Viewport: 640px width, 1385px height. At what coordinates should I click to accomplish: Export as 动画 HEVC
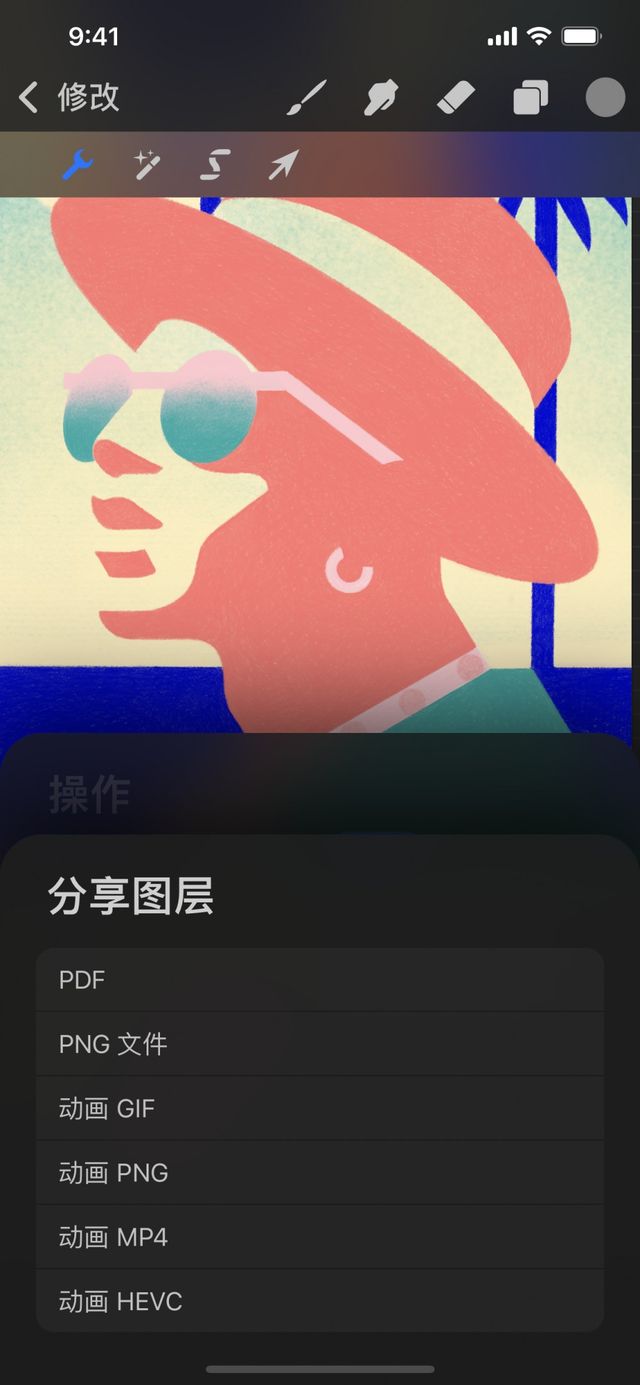[x=320, y=1301]
